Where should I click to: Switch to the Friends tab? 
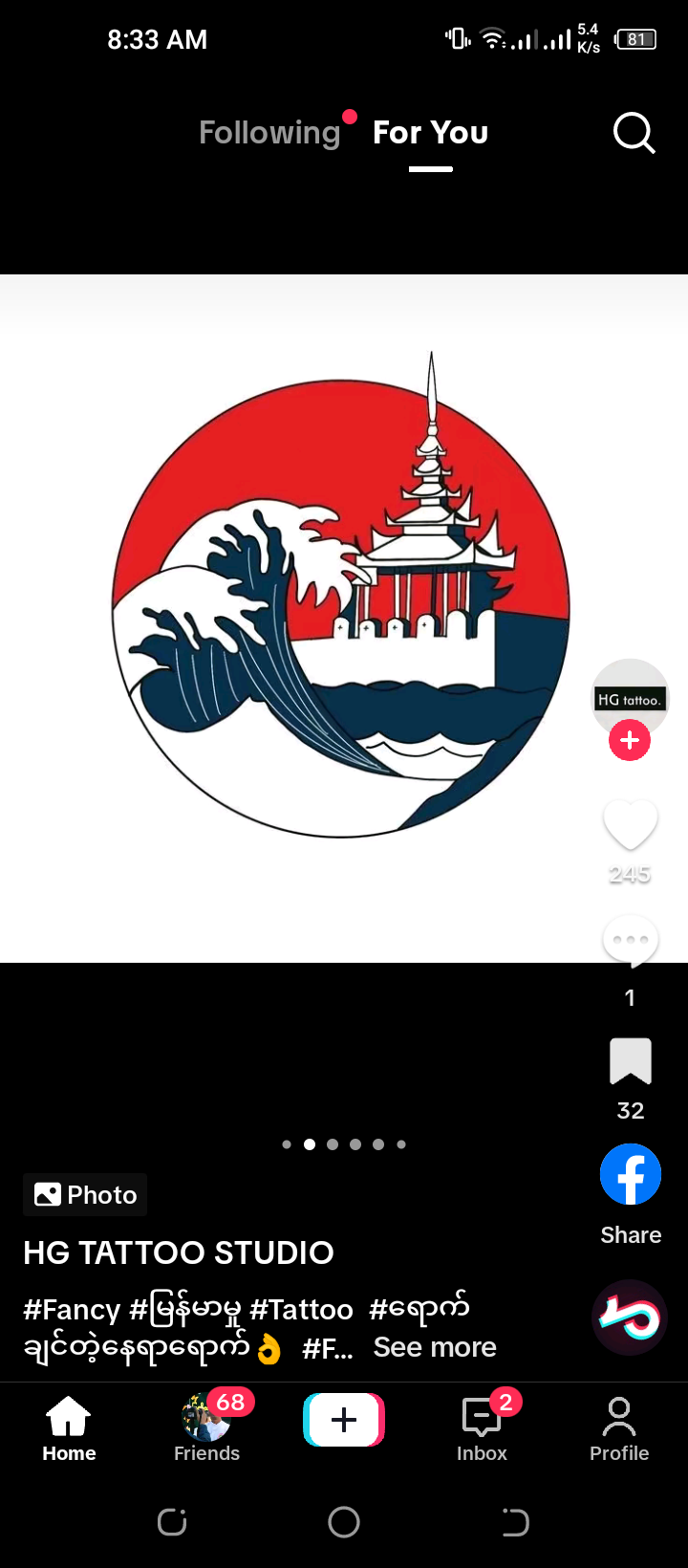pyautogui.click(x=206, y=1428)
